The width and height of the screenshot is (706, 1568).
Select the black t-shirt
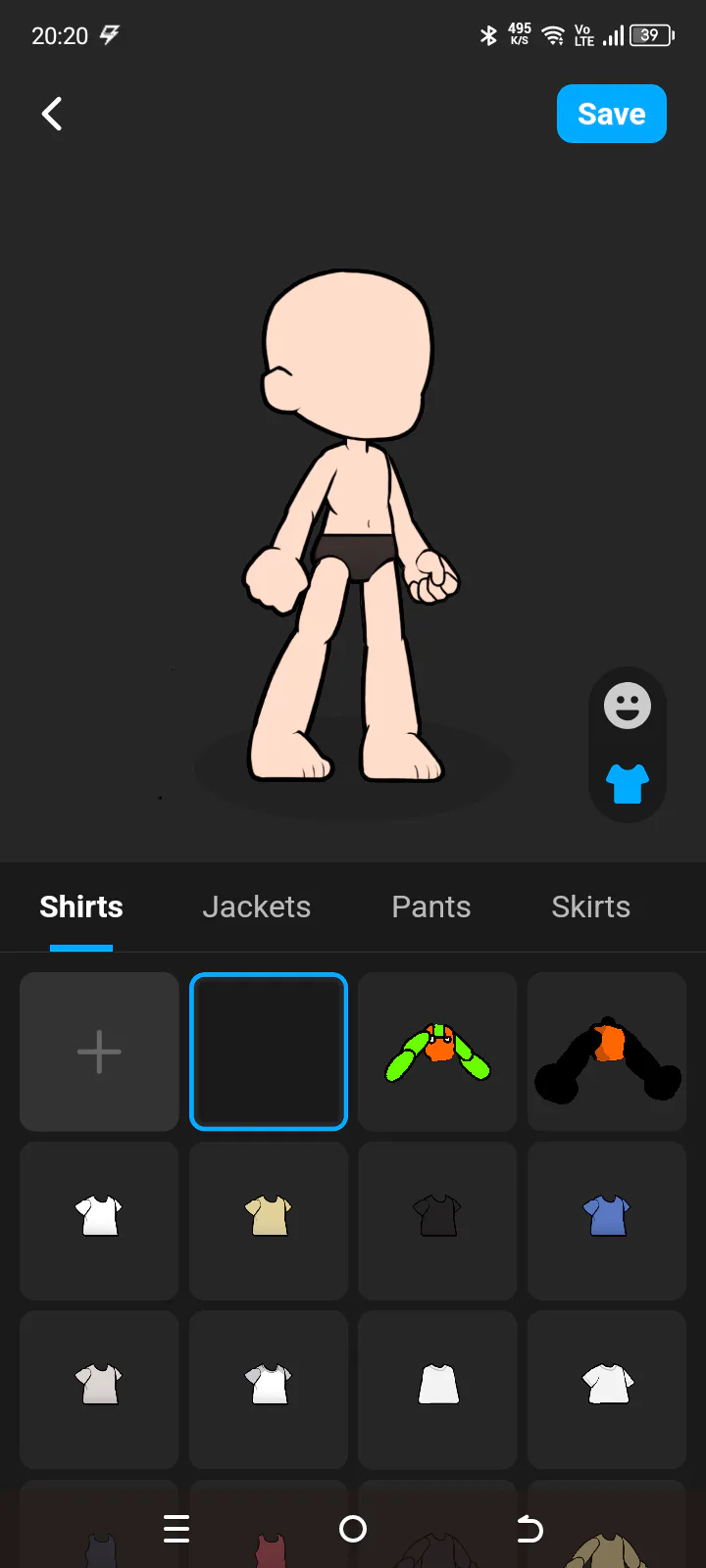click(x=437, y=1216)
